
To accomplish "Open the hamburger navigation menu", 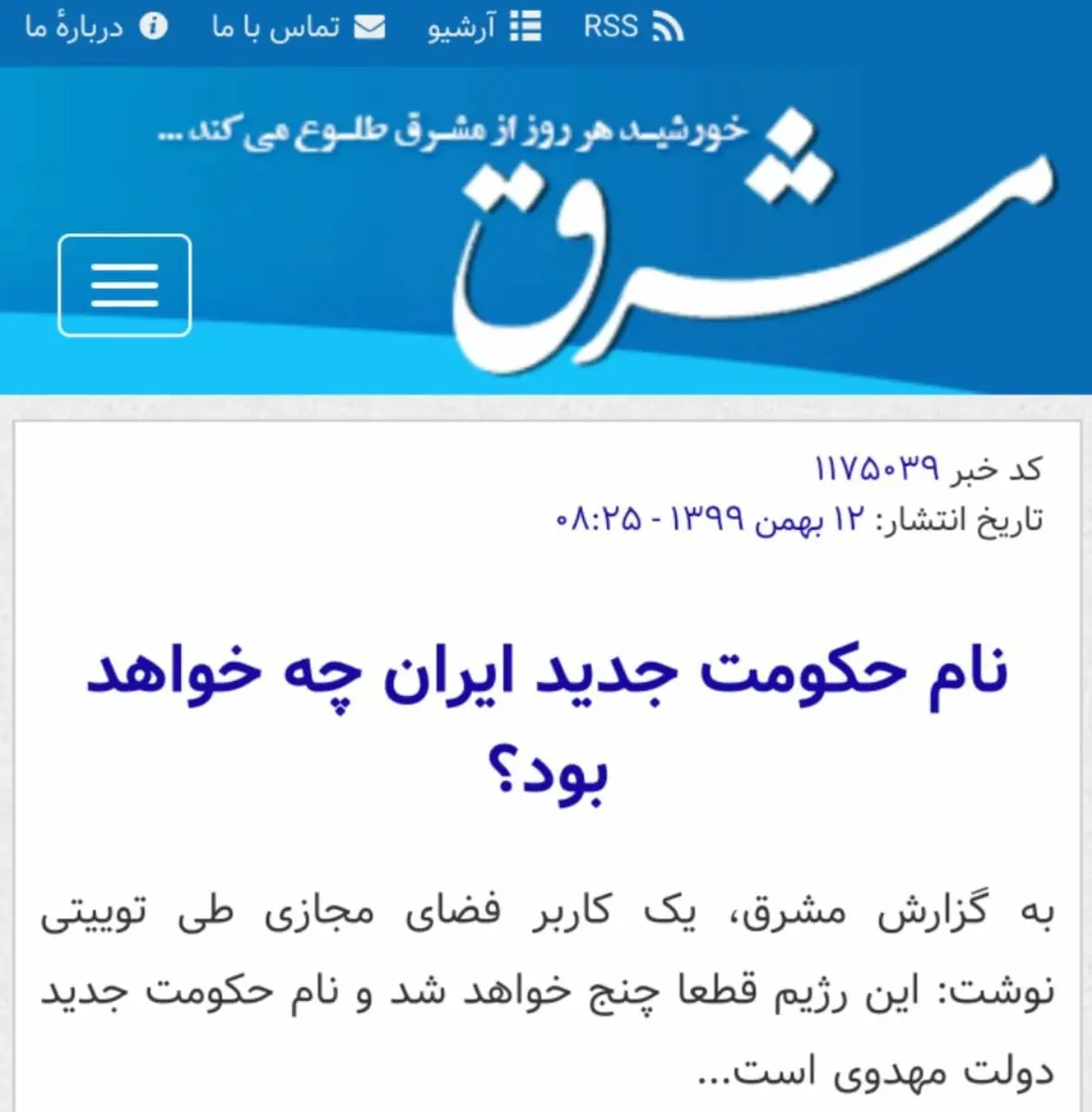I will click(124, 284).
